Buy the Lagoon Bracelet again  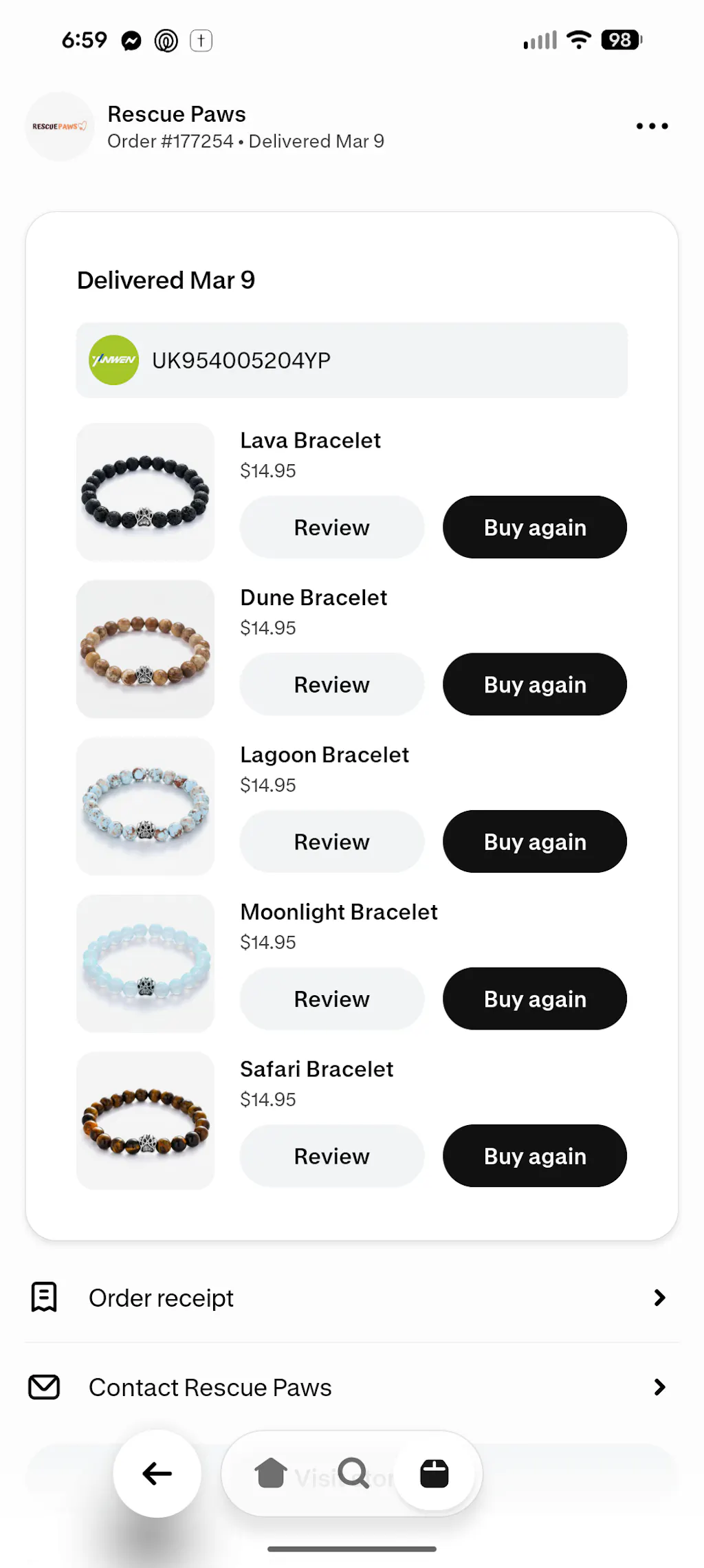534,842
